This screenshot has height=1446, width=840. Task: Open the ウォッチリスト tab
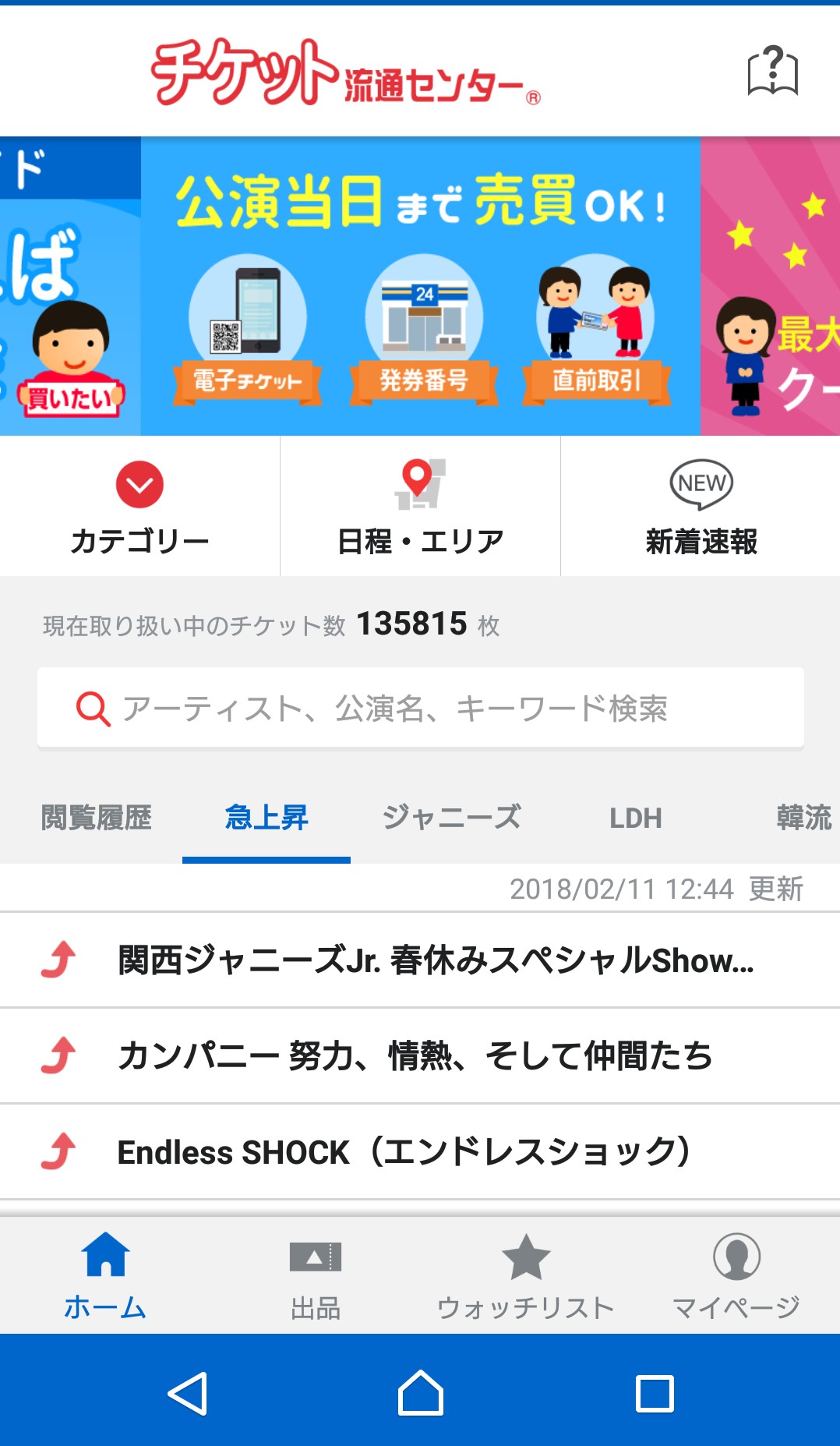526,1275
